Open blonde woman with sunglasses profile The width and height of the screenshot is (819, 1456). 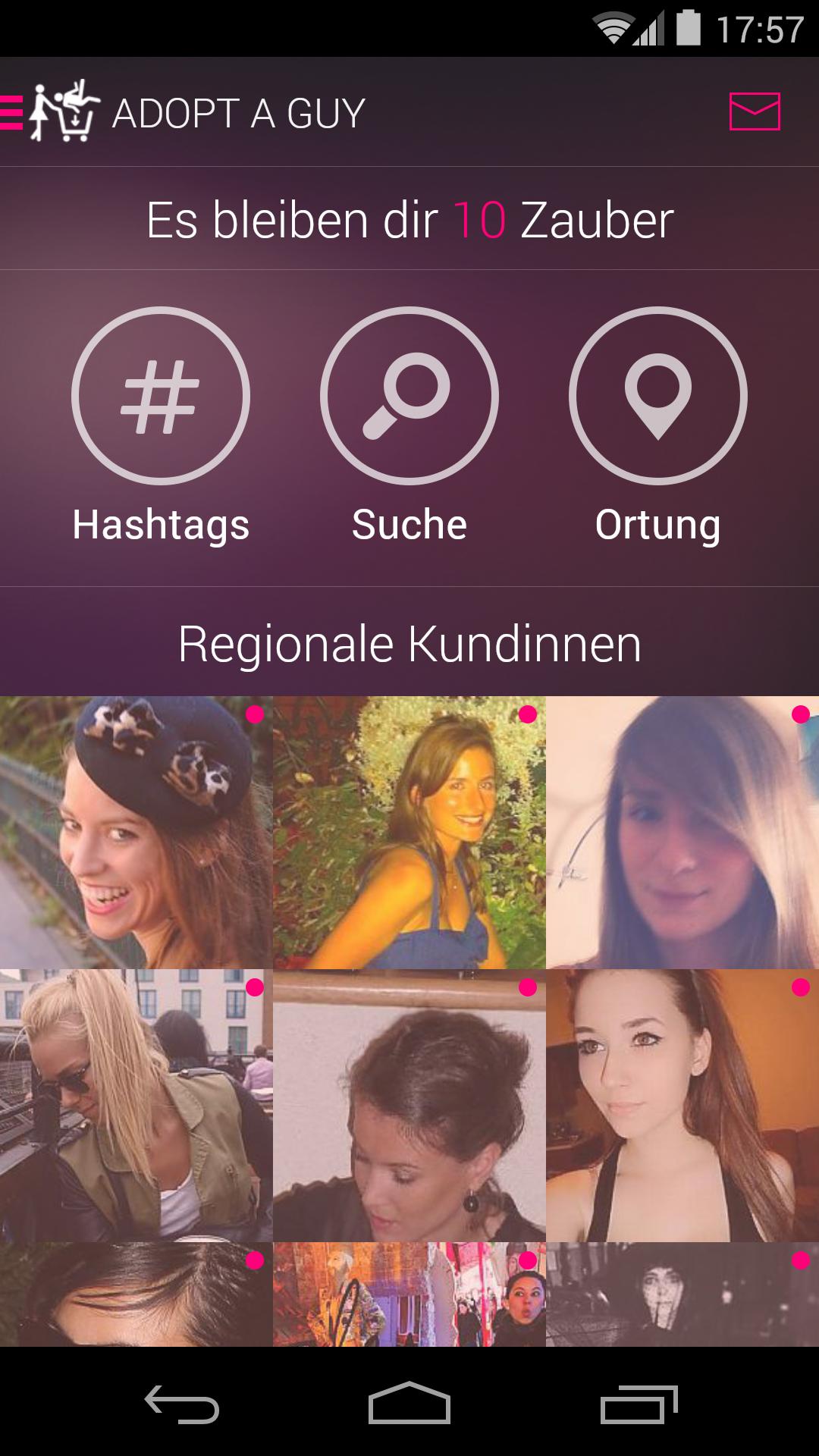pos(136,1105)
